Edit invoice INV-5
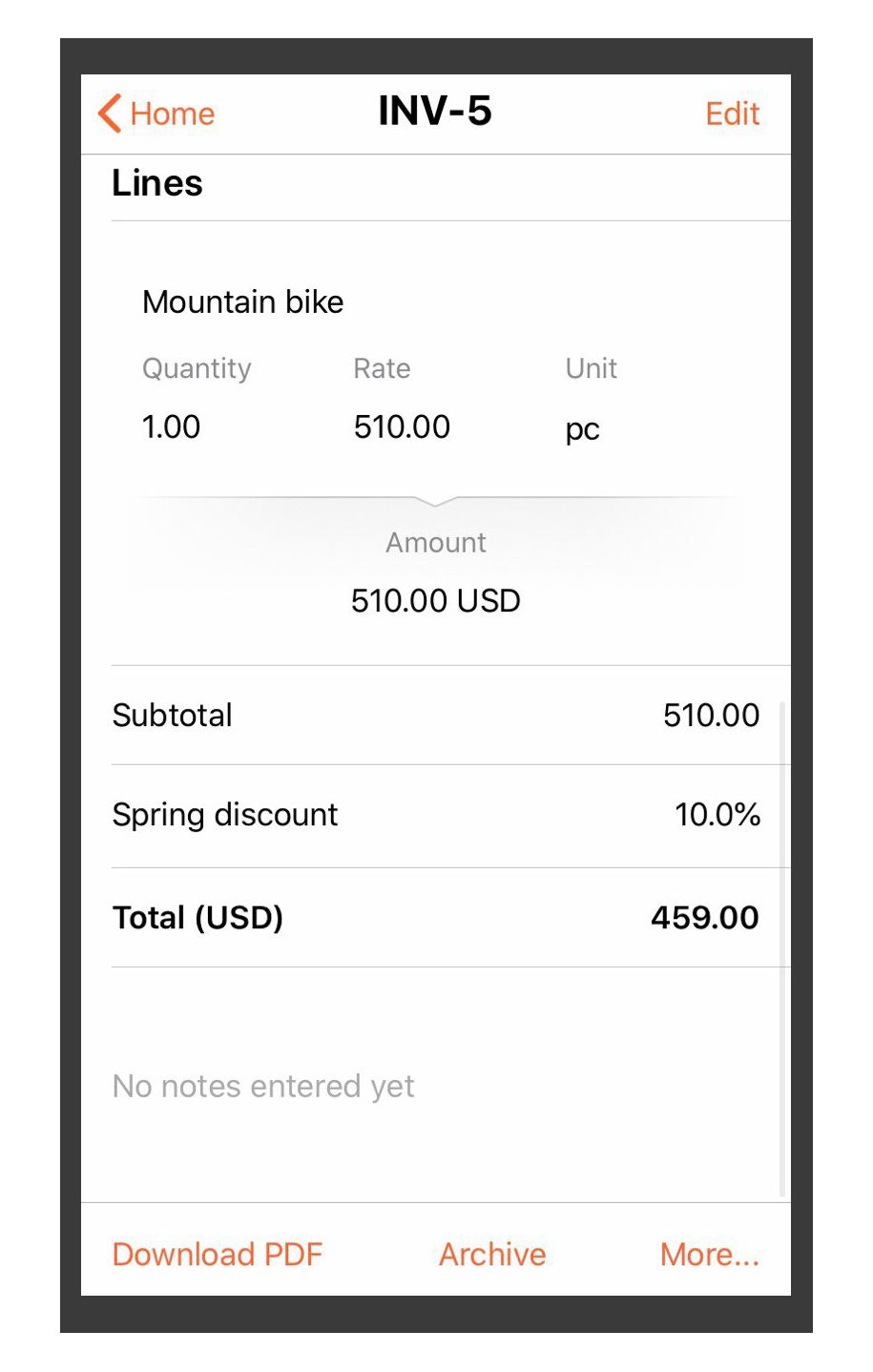 pyautogui.click(x=732, y=114)
